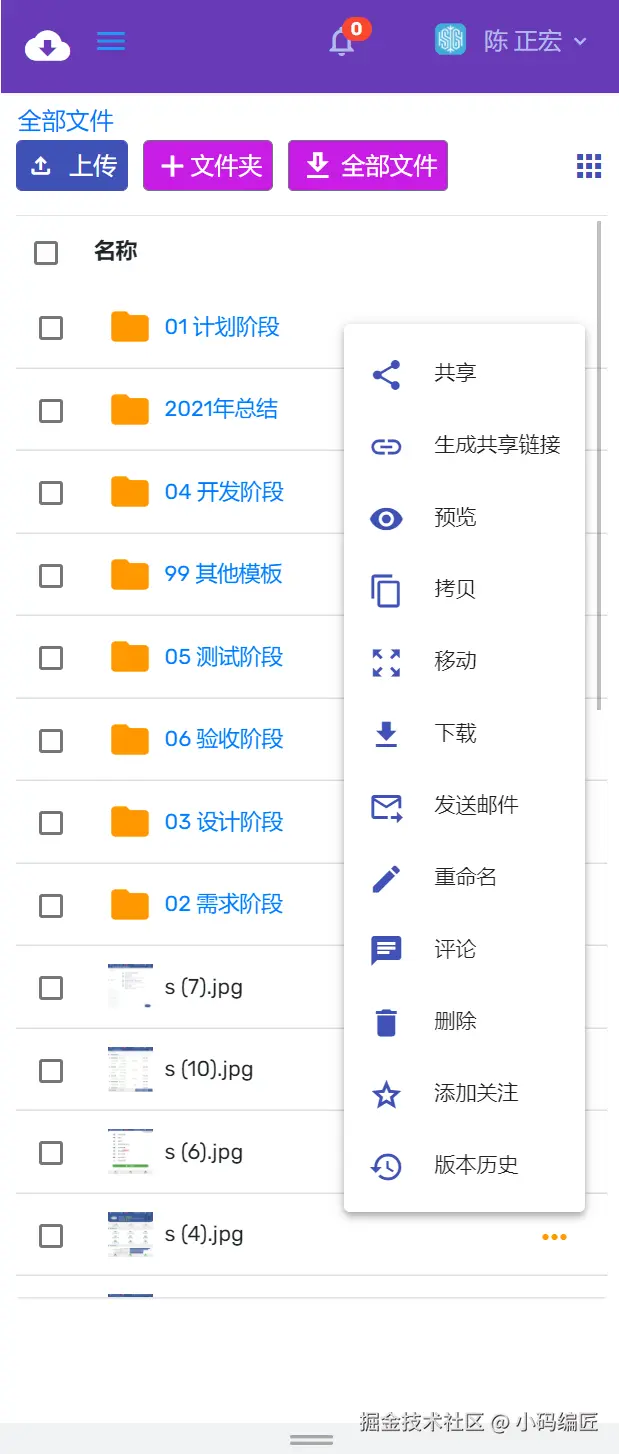Select 共享 in the context menu
The width and height of the screenshot is (619, 1454).
455,373
